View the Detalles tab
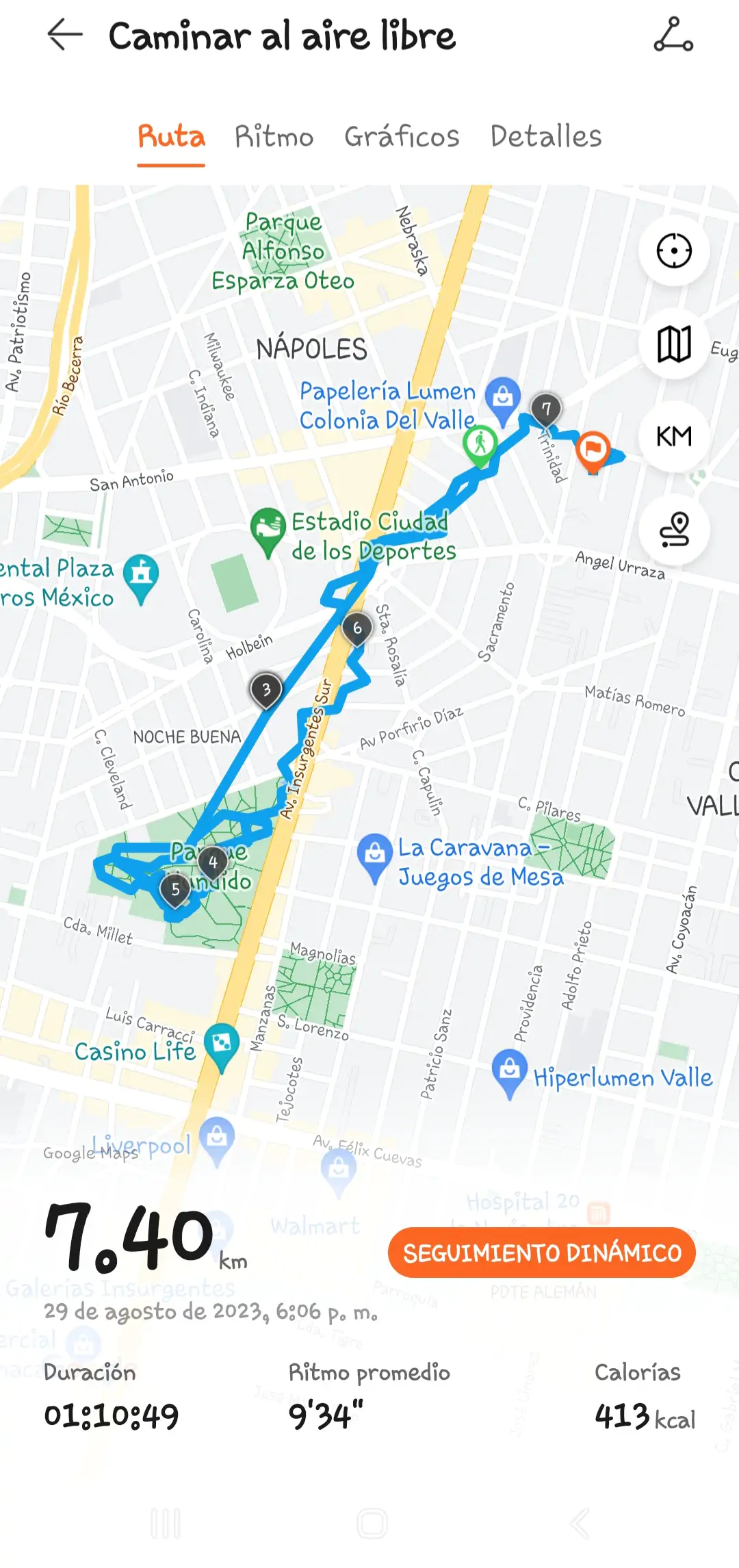The width and height of the screenshot is (739, 1568). point(546,136)
